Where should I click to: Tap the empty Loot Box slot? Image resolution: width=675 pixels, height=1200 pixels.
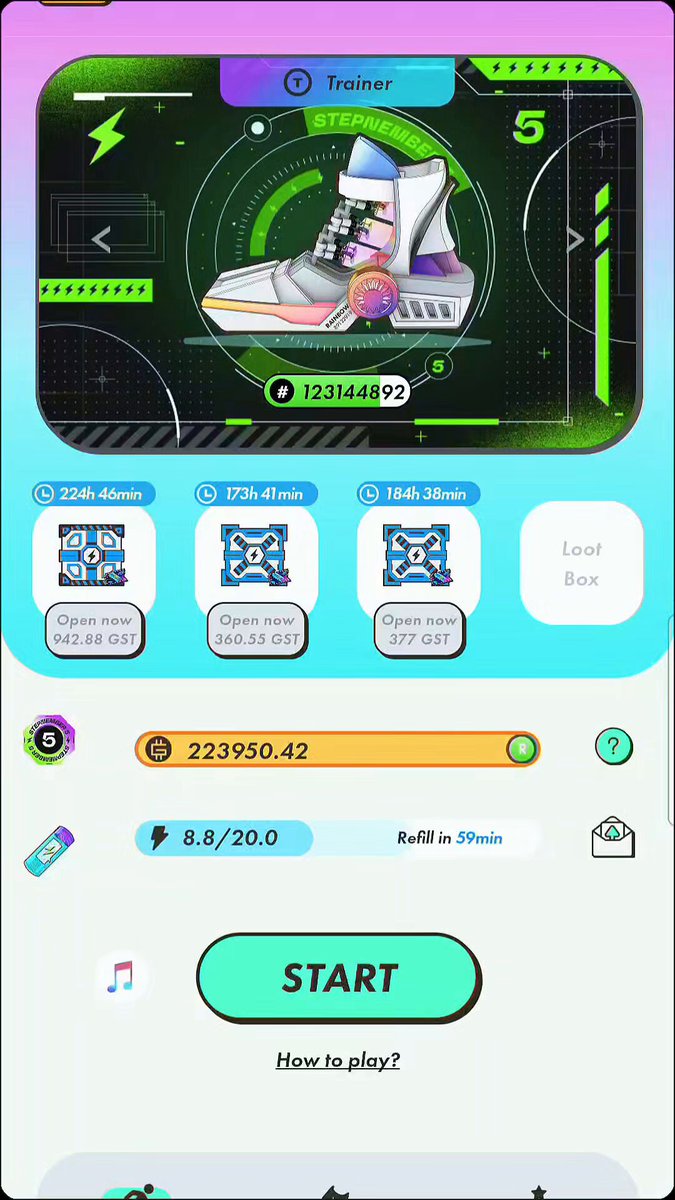[581, 564]
